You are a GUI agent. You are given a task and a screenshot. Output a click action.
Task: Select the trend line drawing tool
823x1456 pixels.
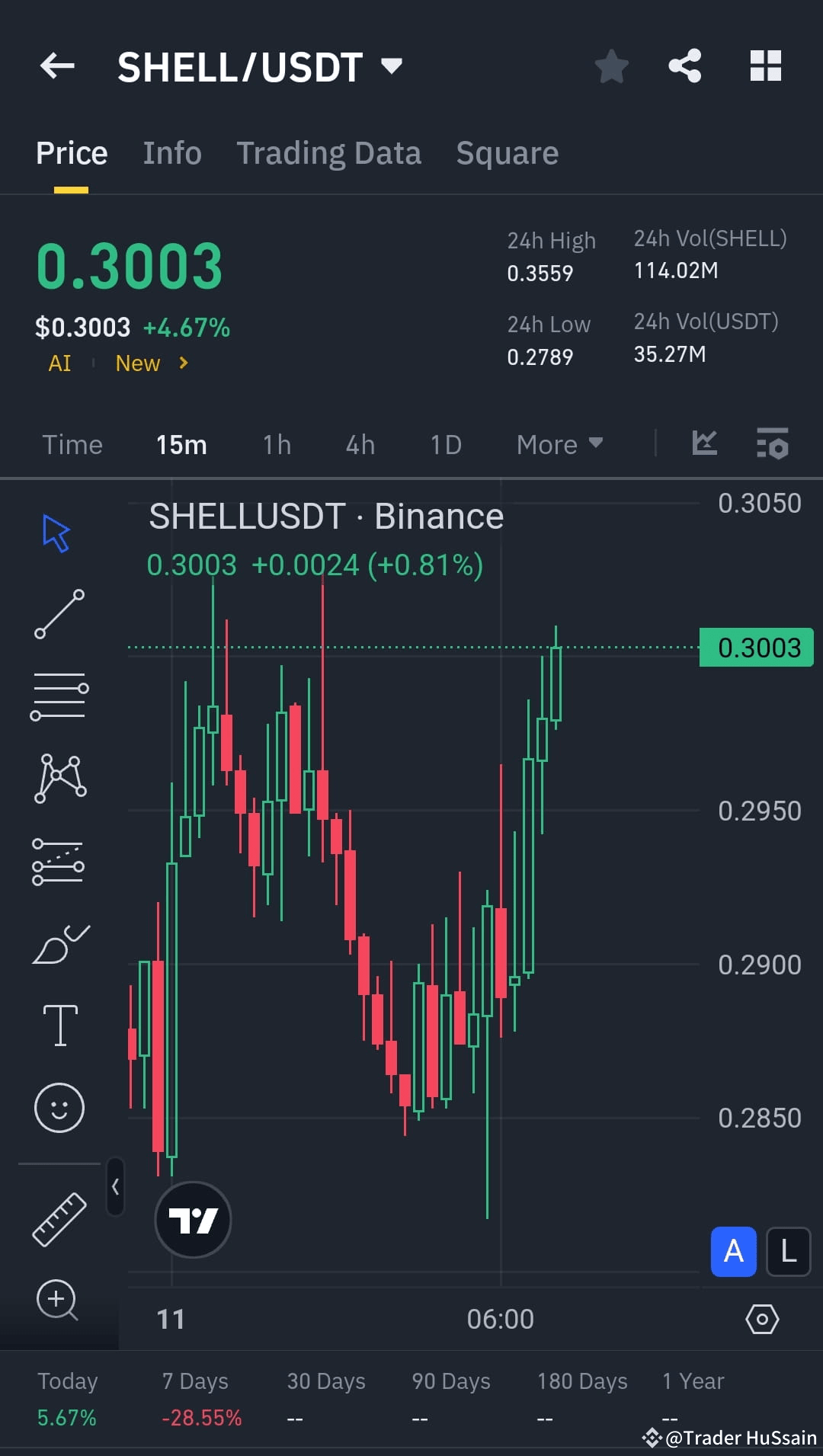[x=59, y=615]
